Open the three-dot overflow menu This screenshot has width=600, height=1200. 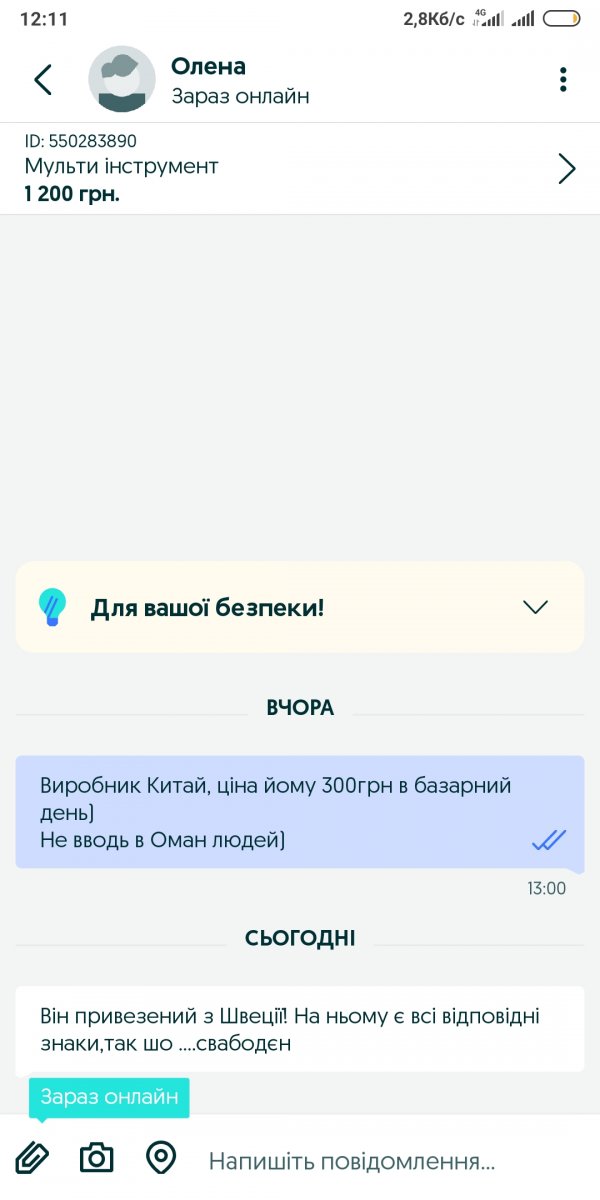click(x=564, y=80)
